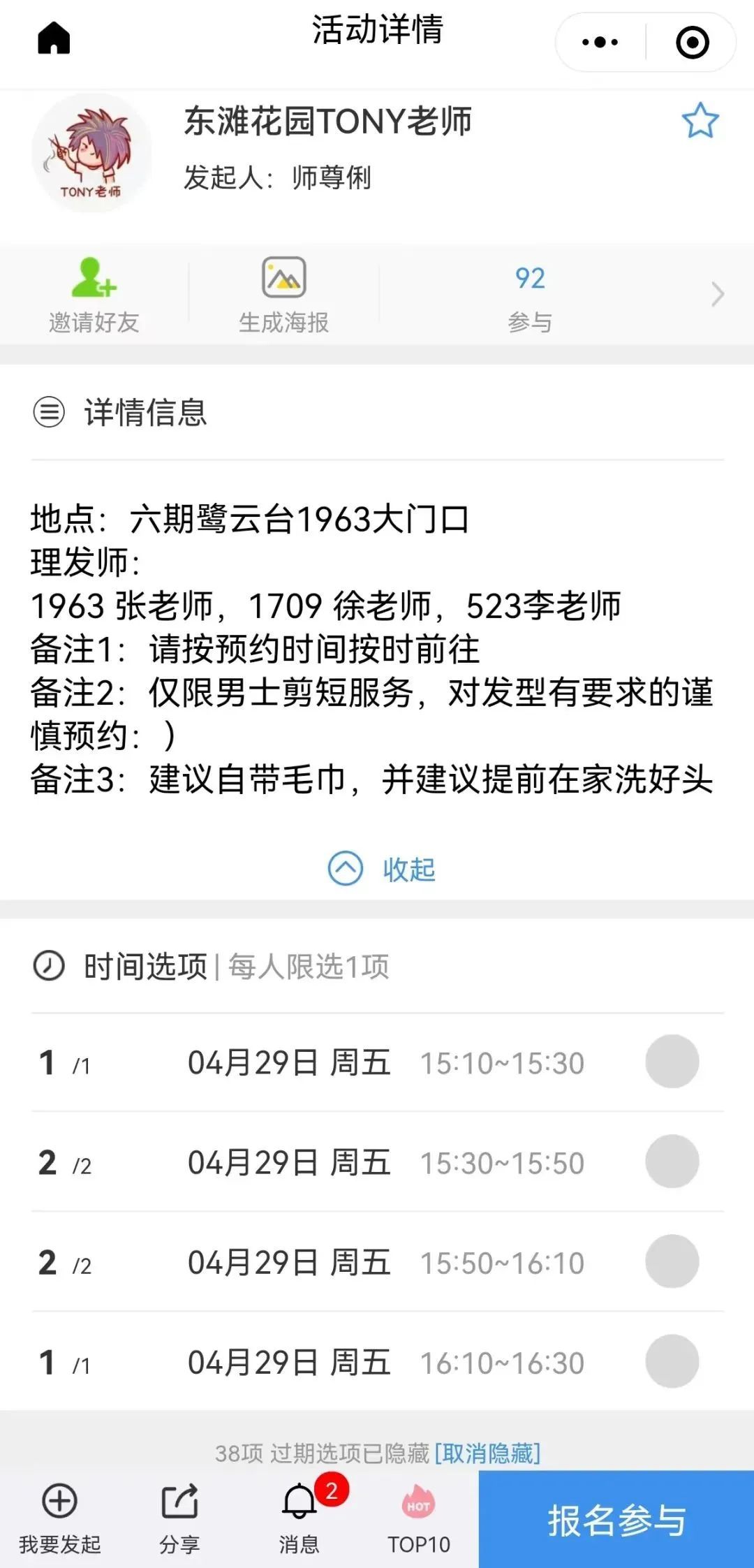
Task: Collapse details with 收起
Action: [x=382, y=869]
